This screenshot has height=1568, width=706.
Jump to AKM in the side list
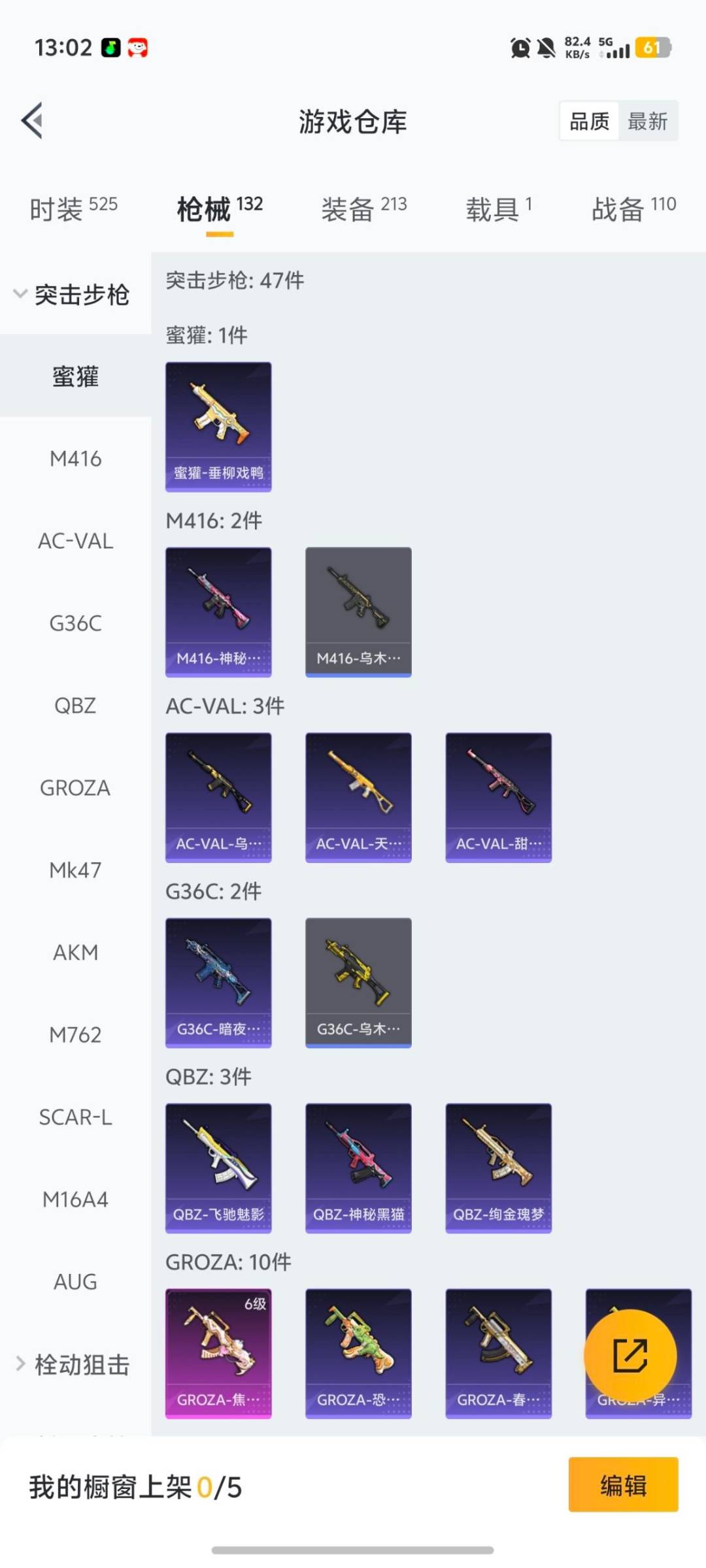tap(75, 953)
